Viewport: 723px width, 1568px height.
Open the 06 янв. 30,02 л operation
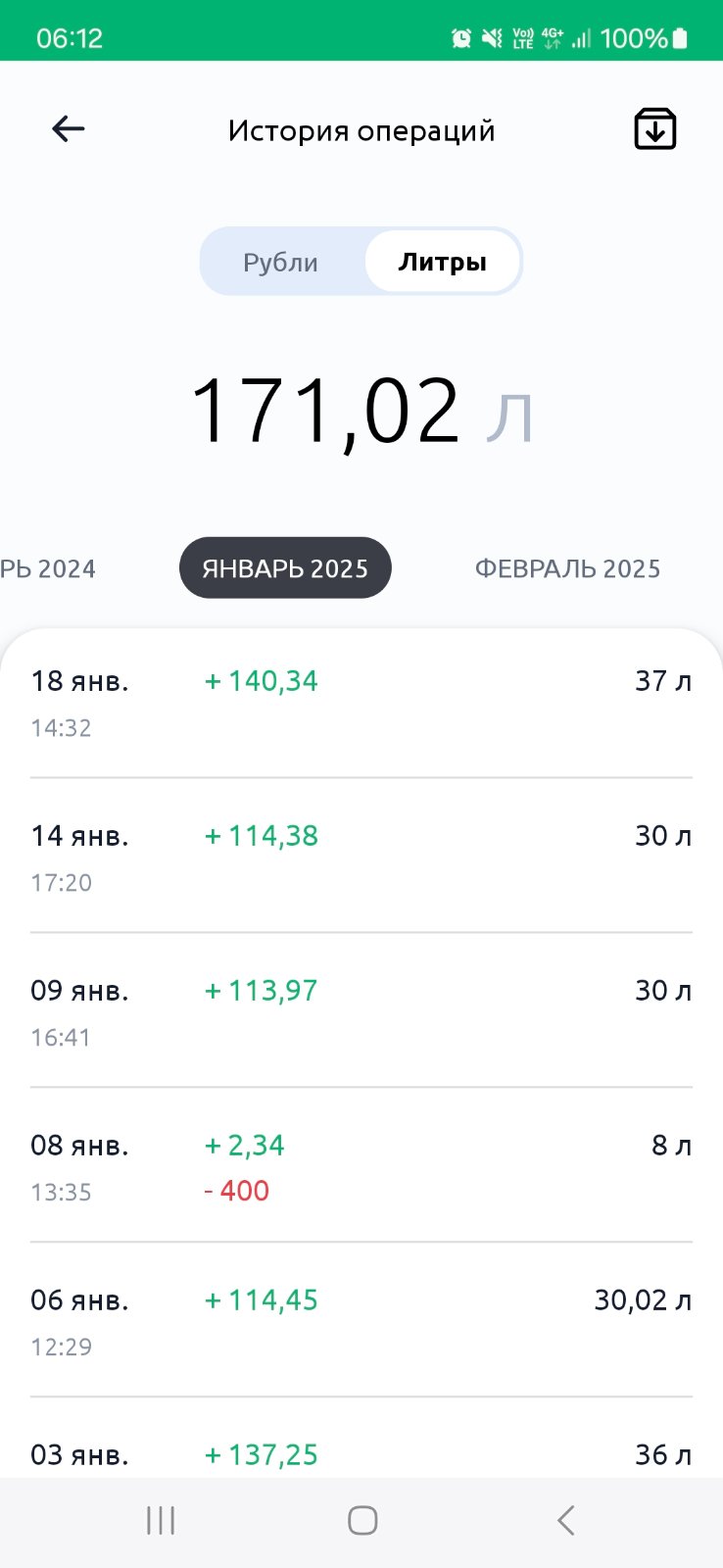[361, 1320]
